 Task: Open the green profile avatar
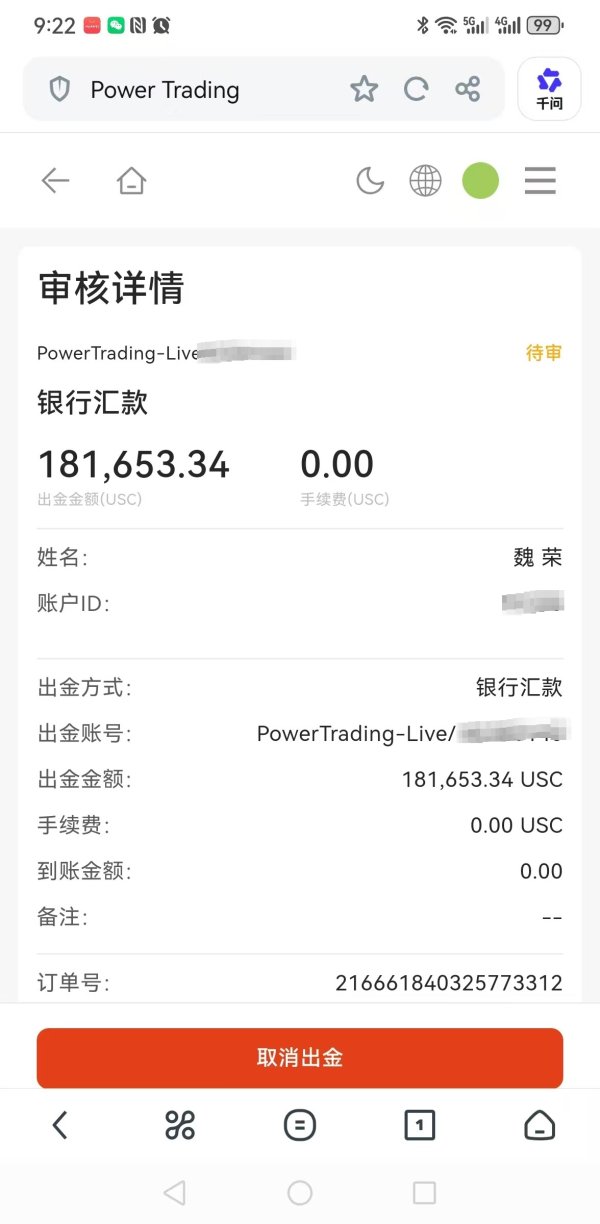click(480, 181)
